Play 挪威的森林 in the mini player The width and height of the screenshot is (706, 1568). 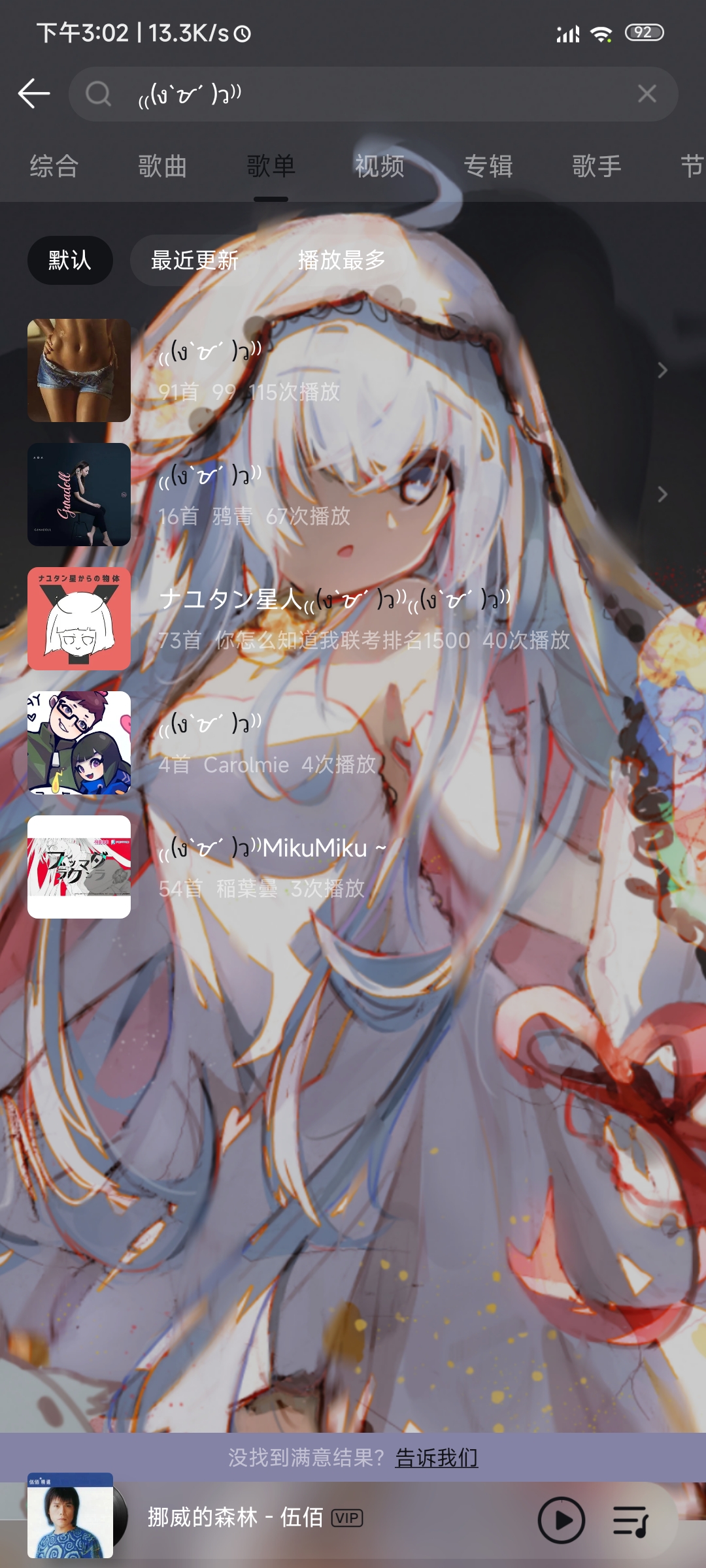click(x=561, y=1520)
